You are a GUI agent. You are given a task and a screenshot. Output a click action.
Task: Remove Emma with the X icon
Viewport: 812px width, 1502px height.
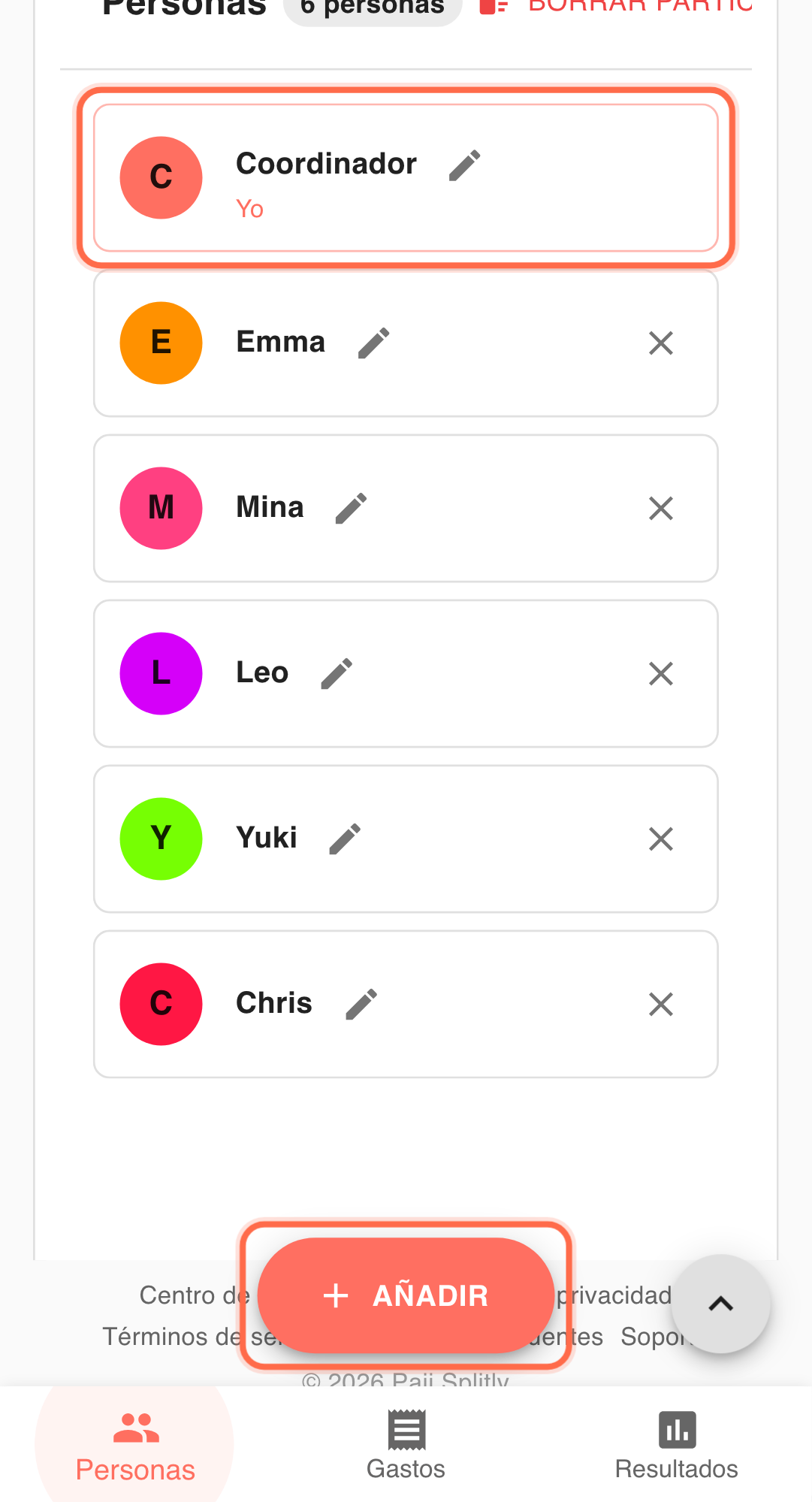(660, 343)
